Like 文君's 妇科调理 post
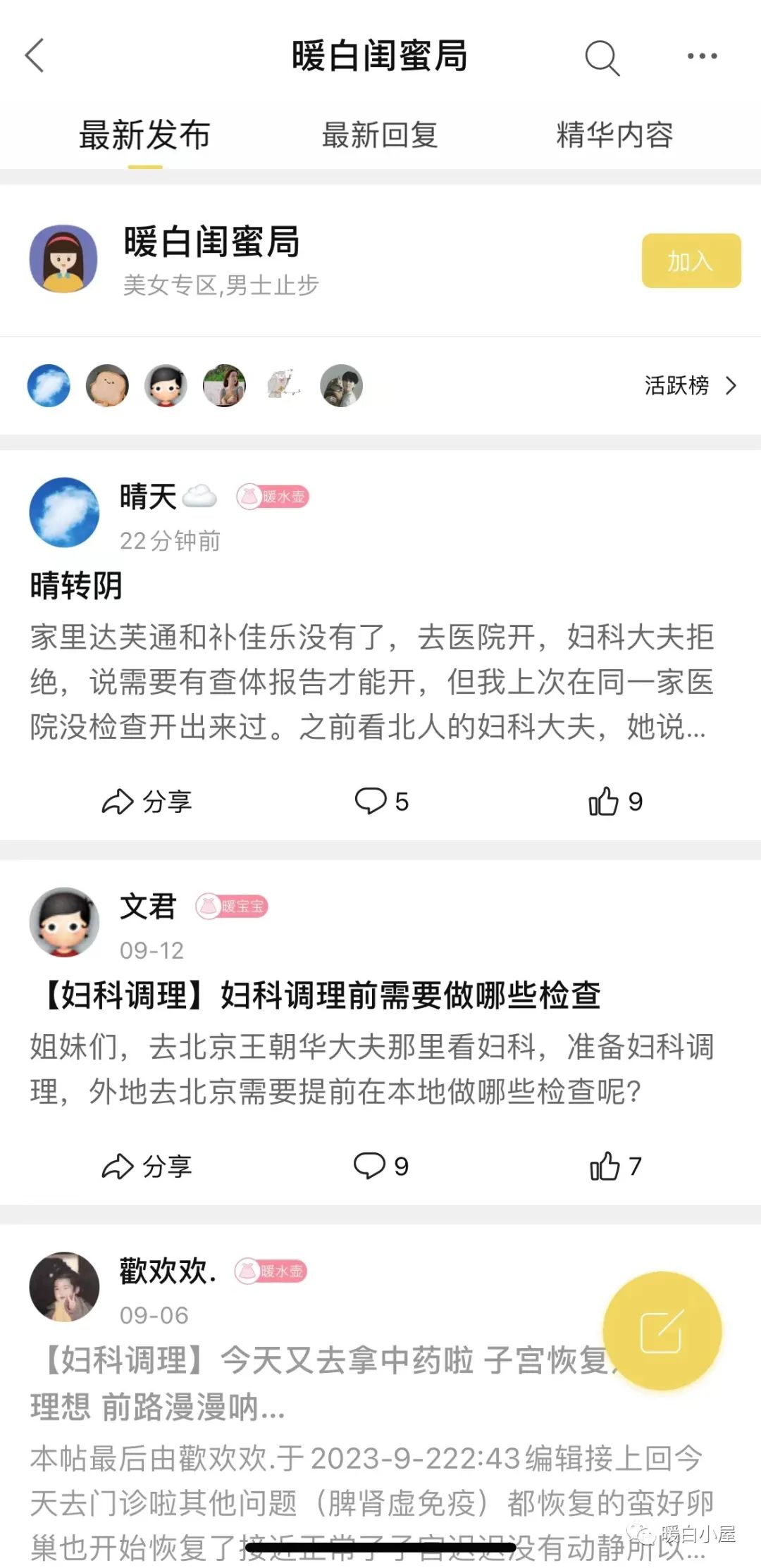The image size is (761, 1568). [x=615, y=1166]
